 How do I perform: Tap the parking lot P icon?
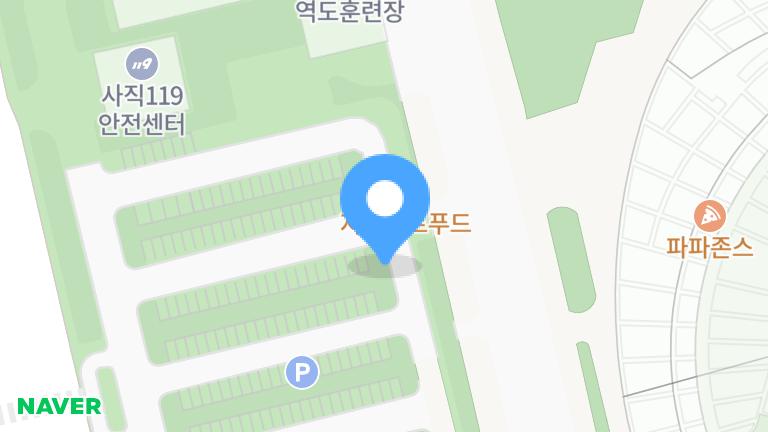pyautogui.click(x=302, y=373)
